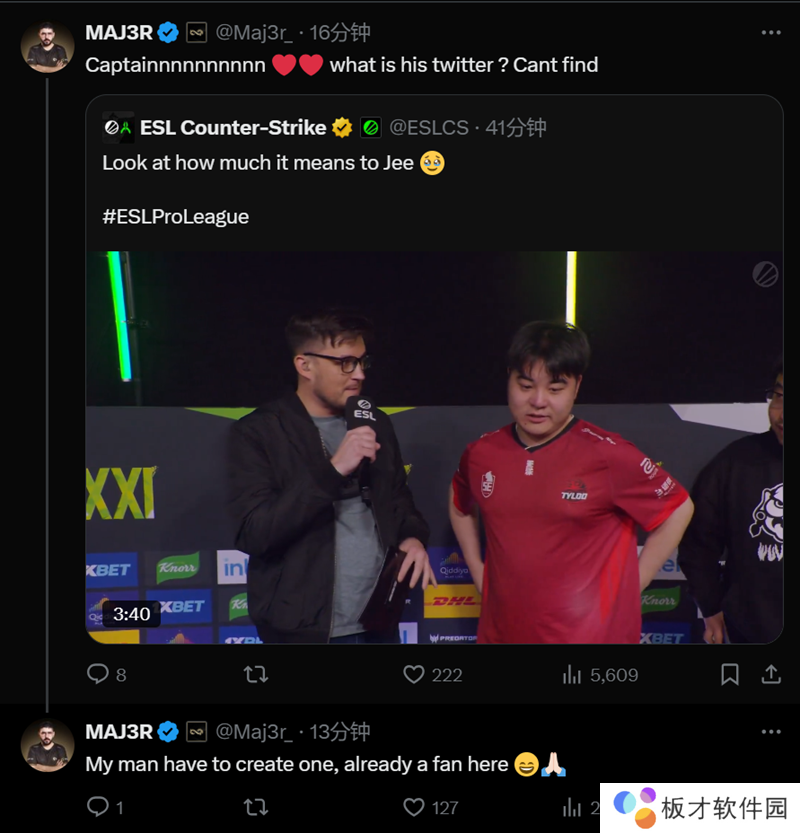
Task: Like the tweet with 222 likes
Action: 414,675
